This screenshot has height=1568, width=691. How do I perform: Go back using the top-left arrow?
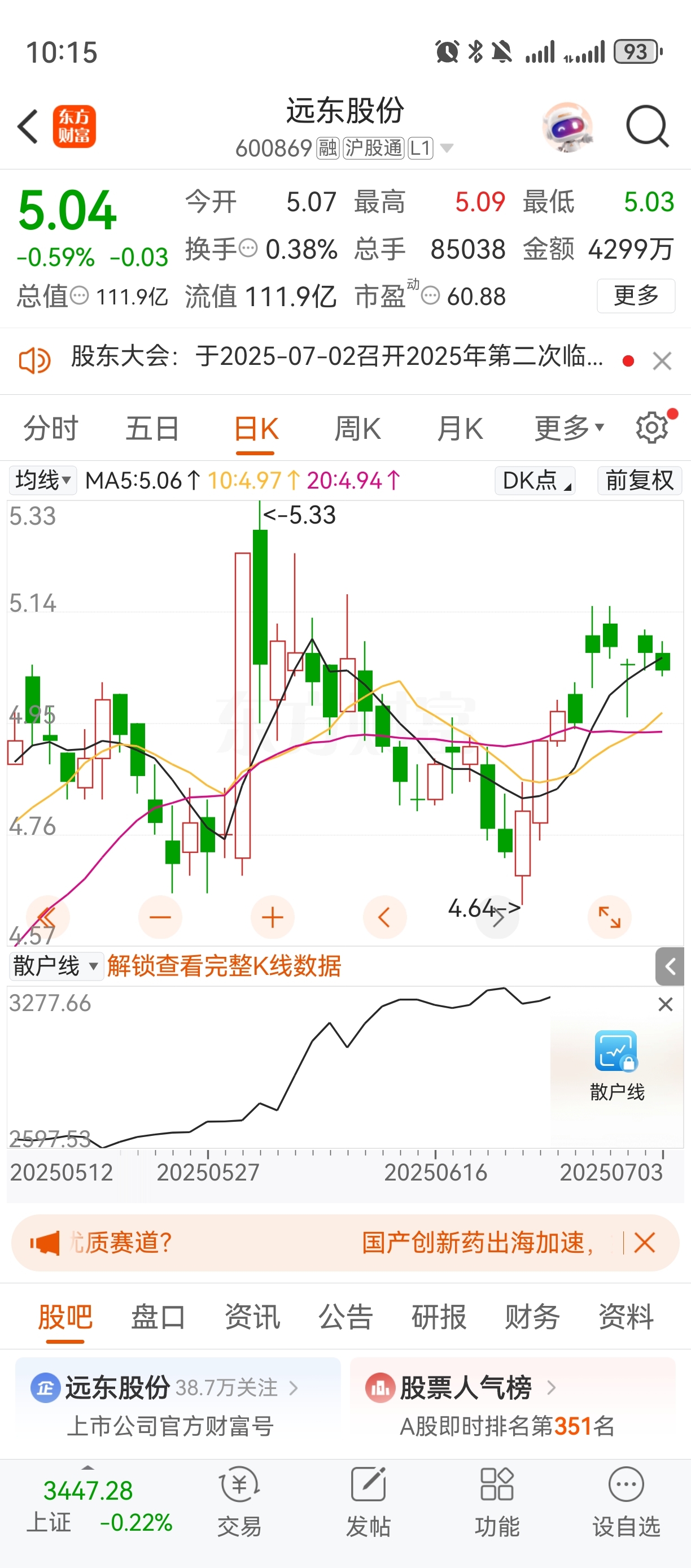pyautogui.click(x=28, y=127)
